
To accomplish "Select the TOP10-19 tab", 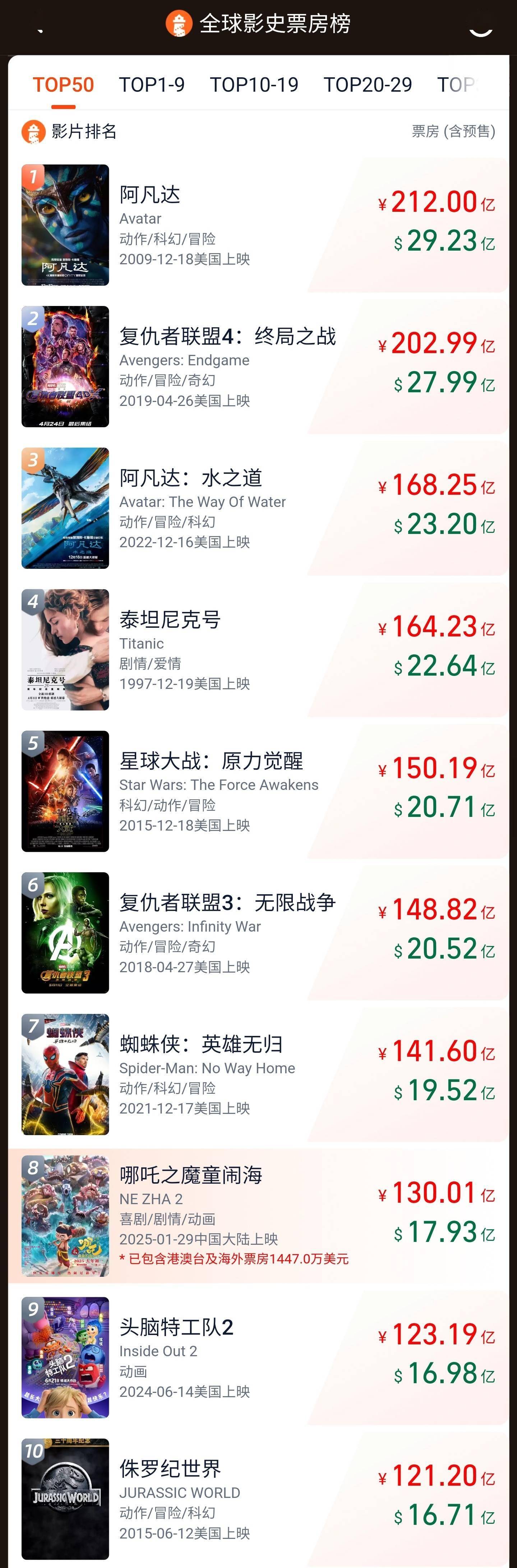I will click(254, 84).
